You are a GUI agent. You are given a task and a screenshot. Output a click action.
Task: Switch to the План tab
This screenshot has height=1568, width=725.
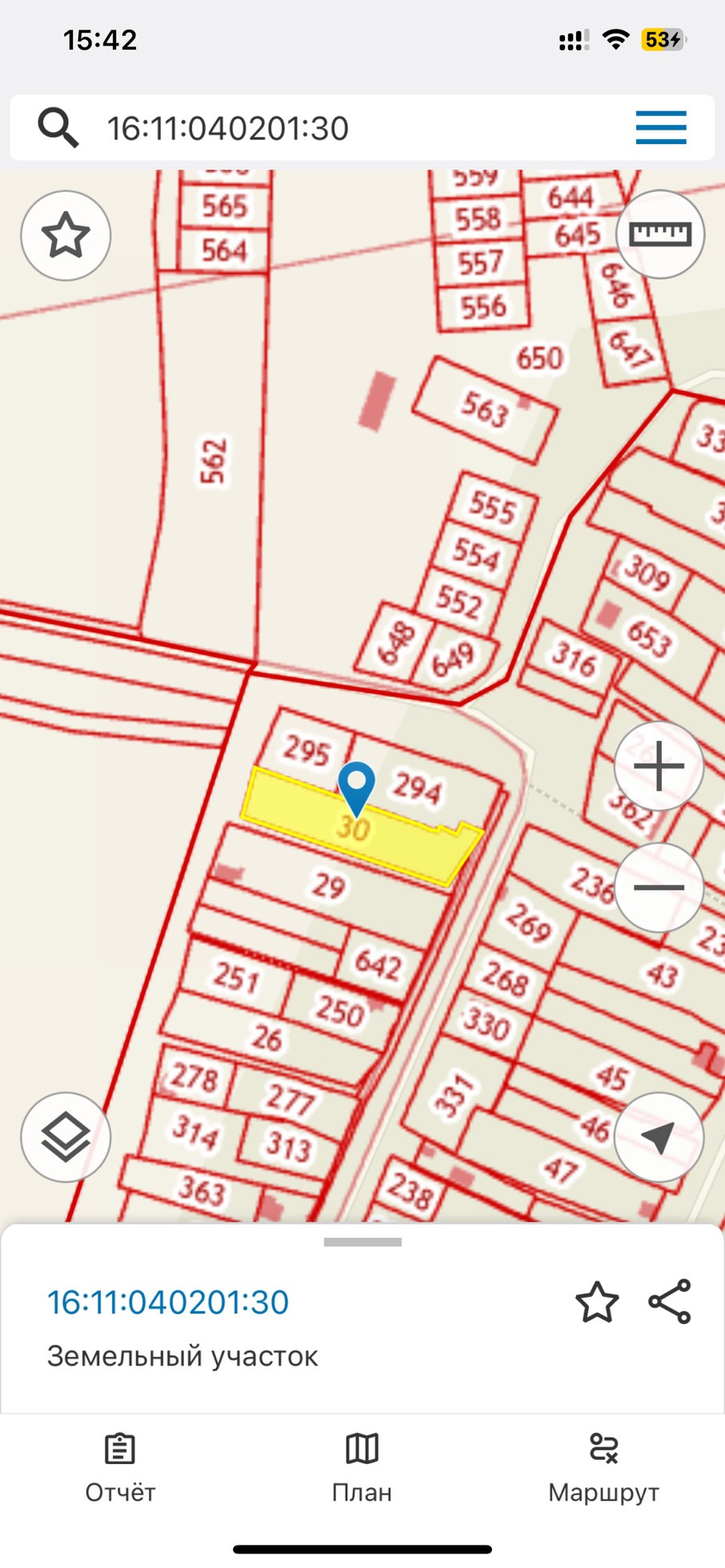point(362,1469)
